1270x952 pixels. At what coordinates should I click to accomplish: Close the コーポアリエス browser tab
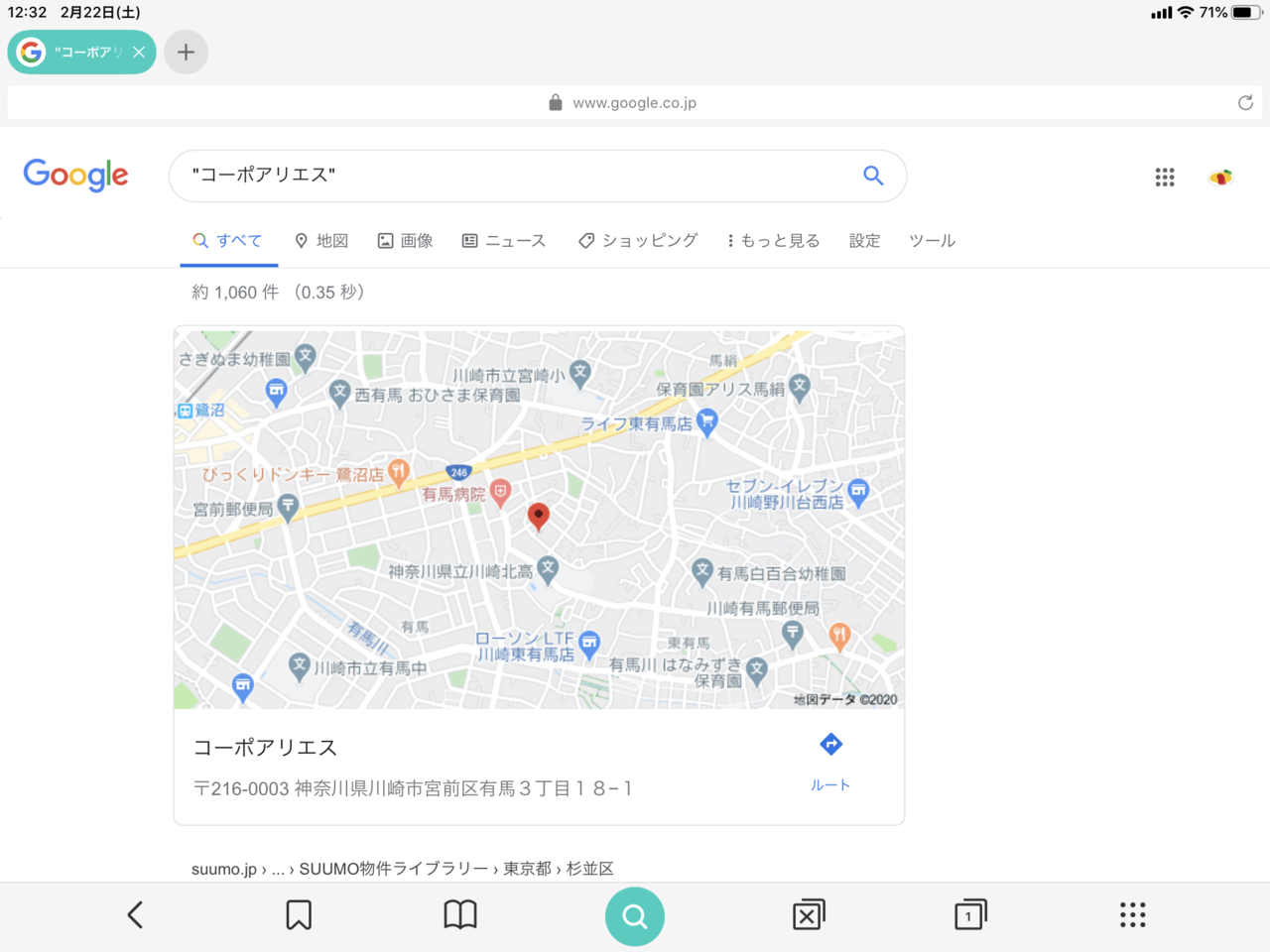pyautogui.click(x=139, y=53)
